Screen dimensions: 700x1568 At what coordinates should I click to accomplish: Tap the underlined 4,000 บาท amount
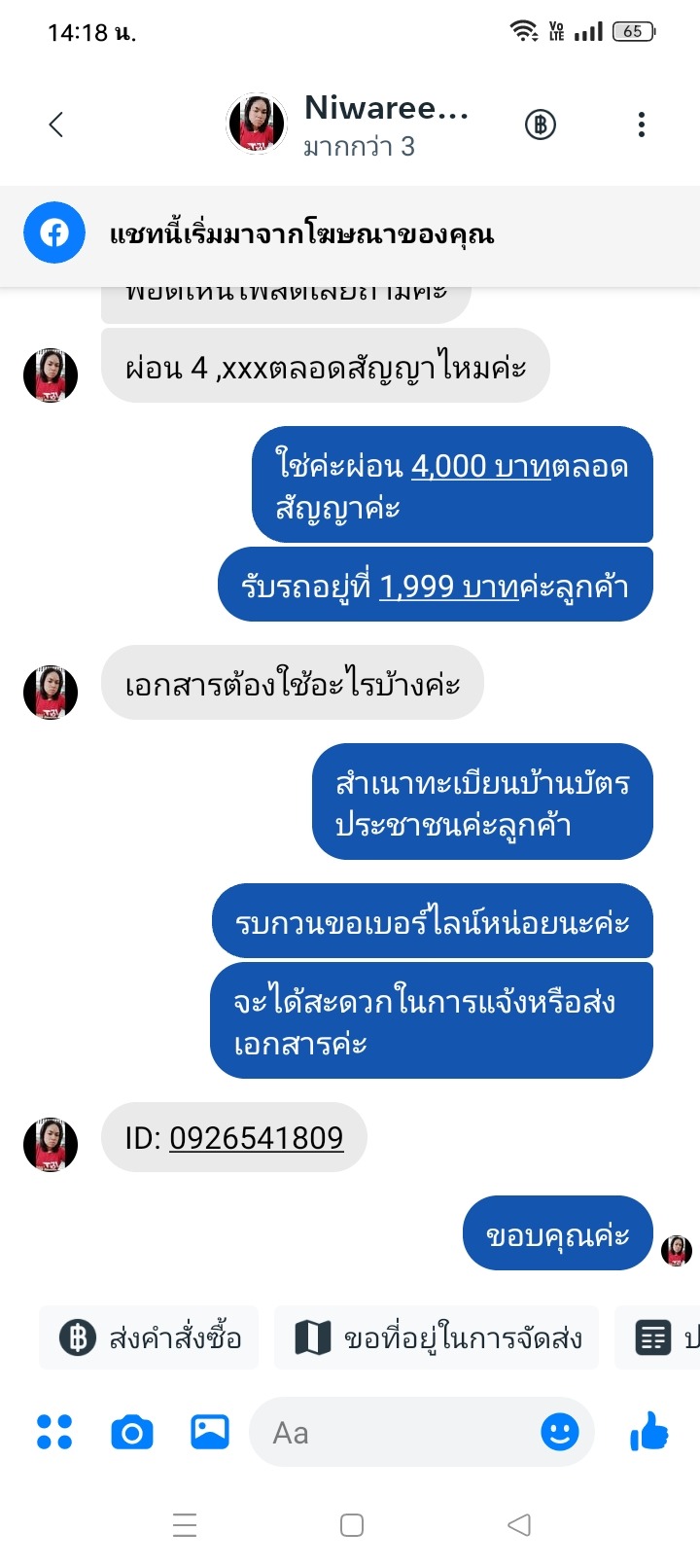480,467
